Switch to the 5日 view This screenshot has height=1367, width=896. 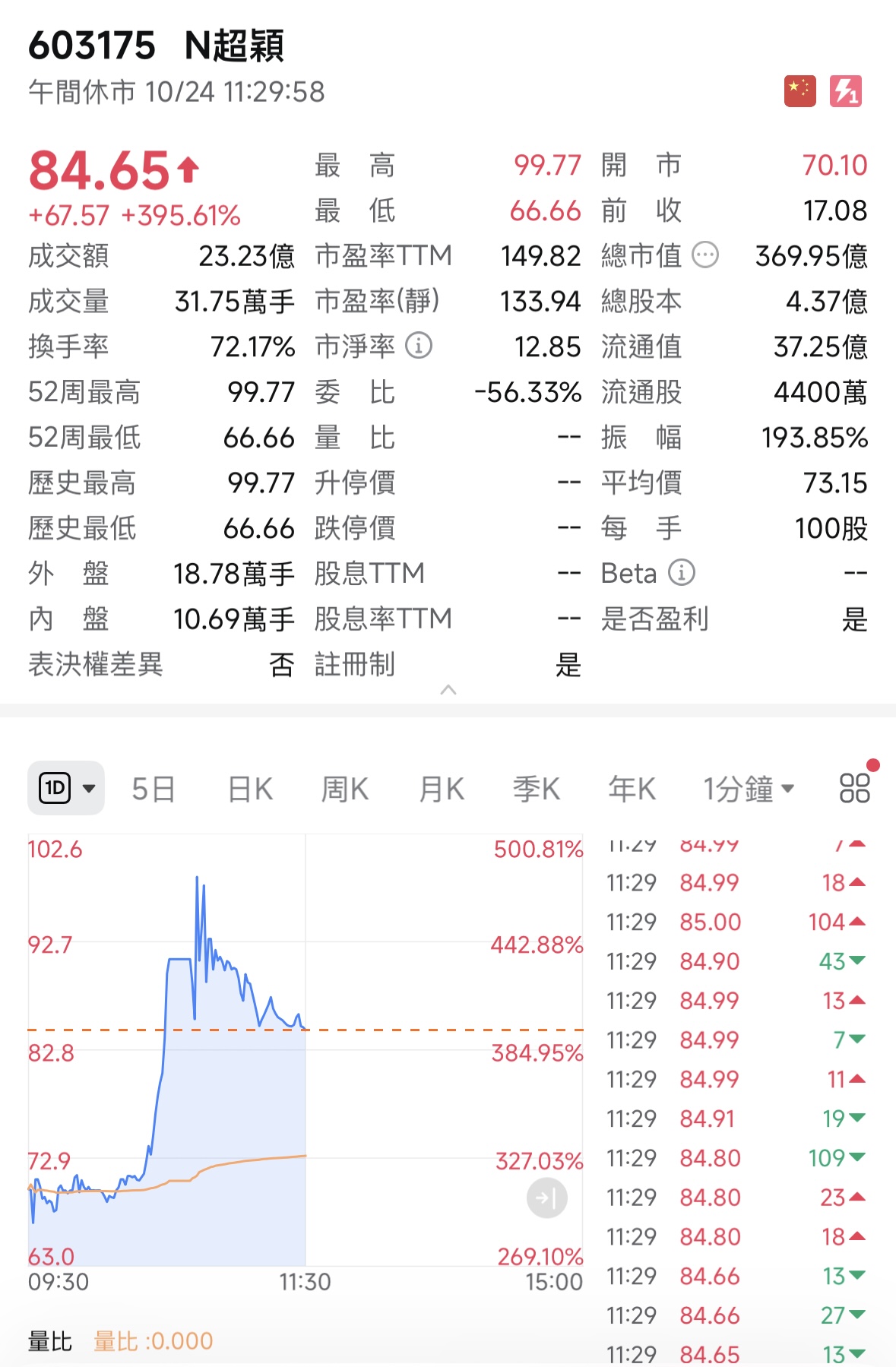[153, 788]
